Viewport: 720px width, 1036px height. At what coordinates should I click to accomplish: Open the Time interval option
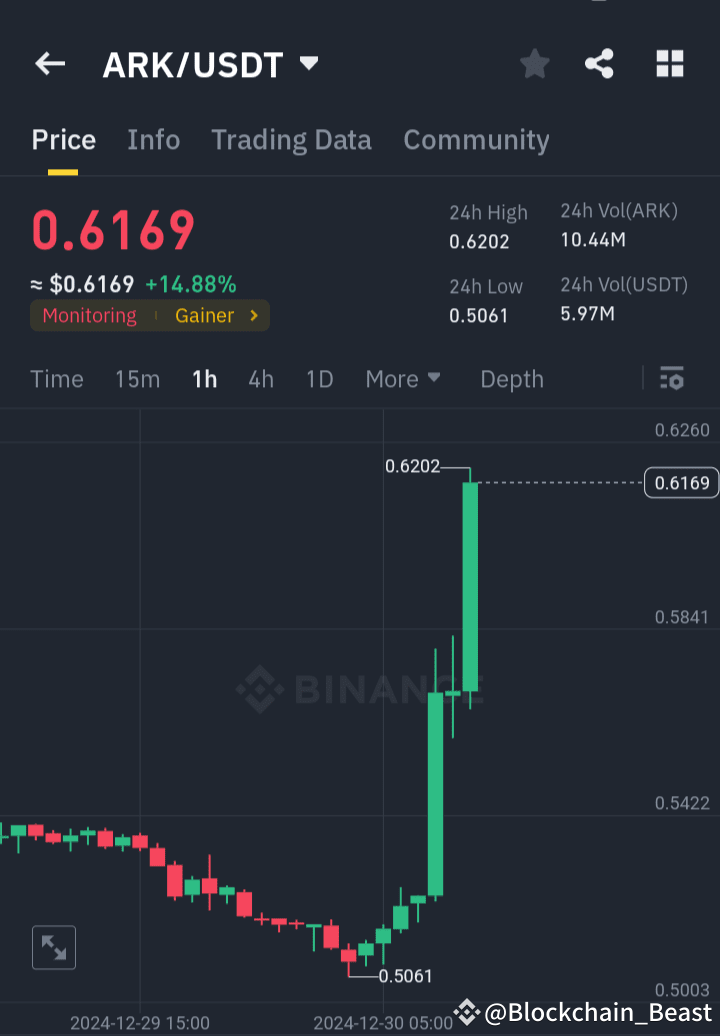point(56,379)
